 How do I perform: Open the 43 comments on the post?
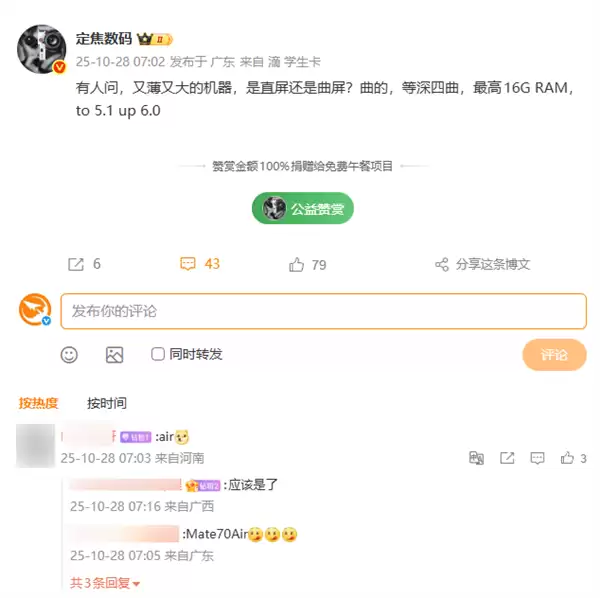(x=199, y=264)
